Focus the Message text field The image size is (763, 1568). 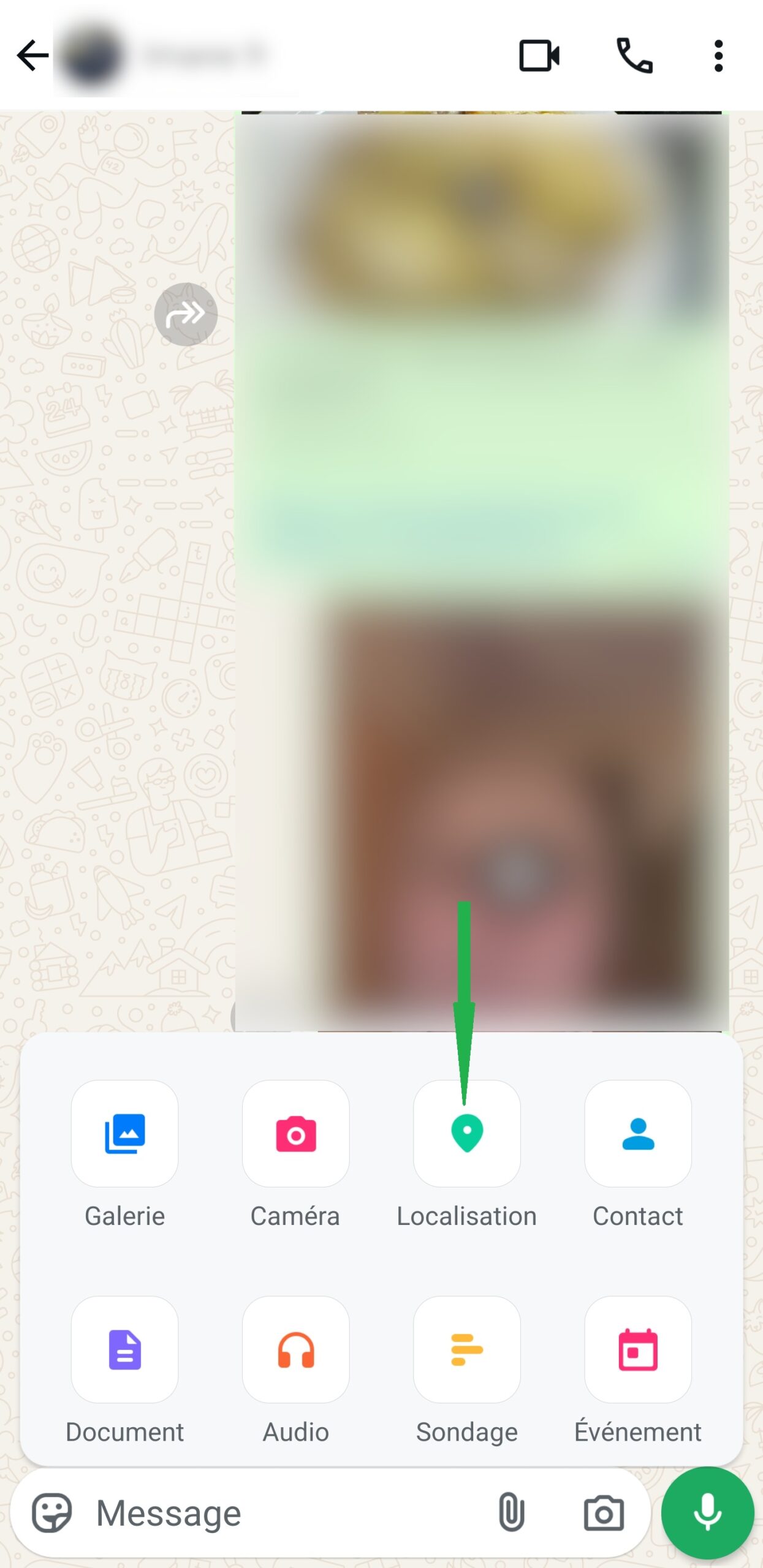click(288, 1513)
